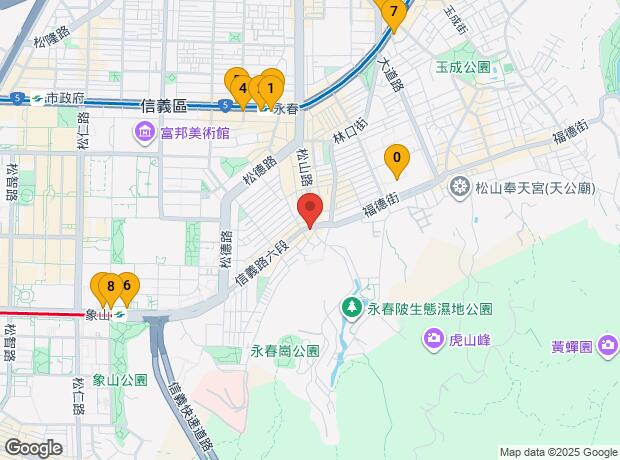Select the orange marker numbered 0
The width and height of the screenshot is (620, 460).
pyautogui.click(x=397, y=158)
